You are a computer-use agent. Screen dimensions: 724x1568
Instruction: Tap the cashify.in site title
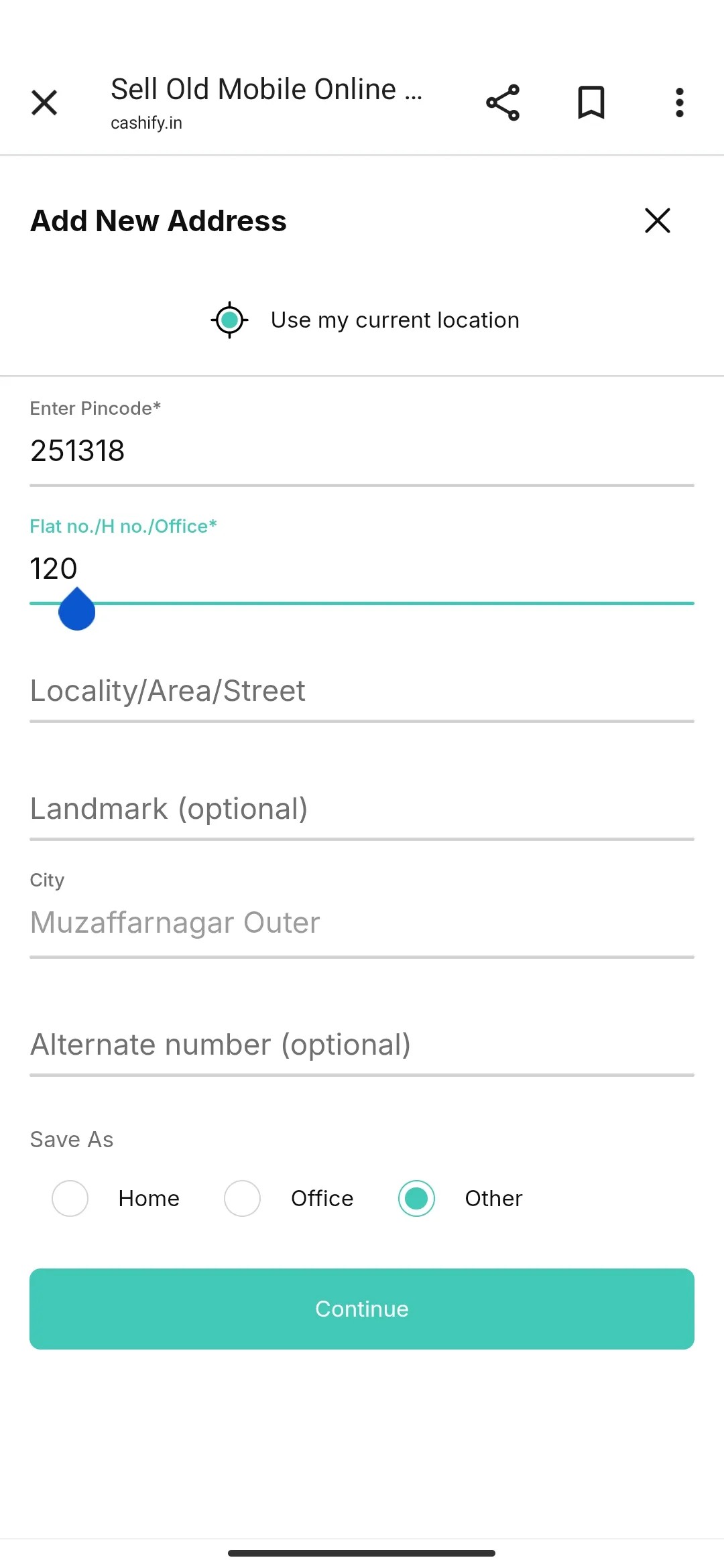click(x=146, y=123)
